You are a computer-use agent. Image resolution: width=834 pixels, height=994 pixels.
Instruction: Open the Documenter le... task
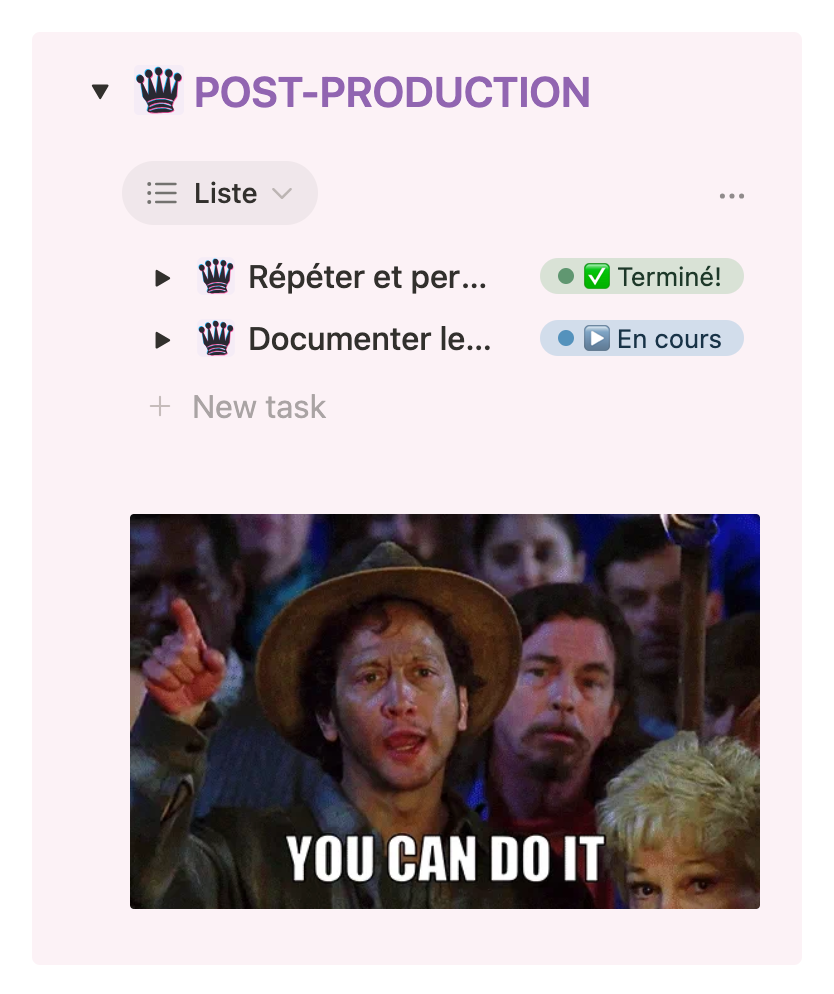(x=369, y=340)
